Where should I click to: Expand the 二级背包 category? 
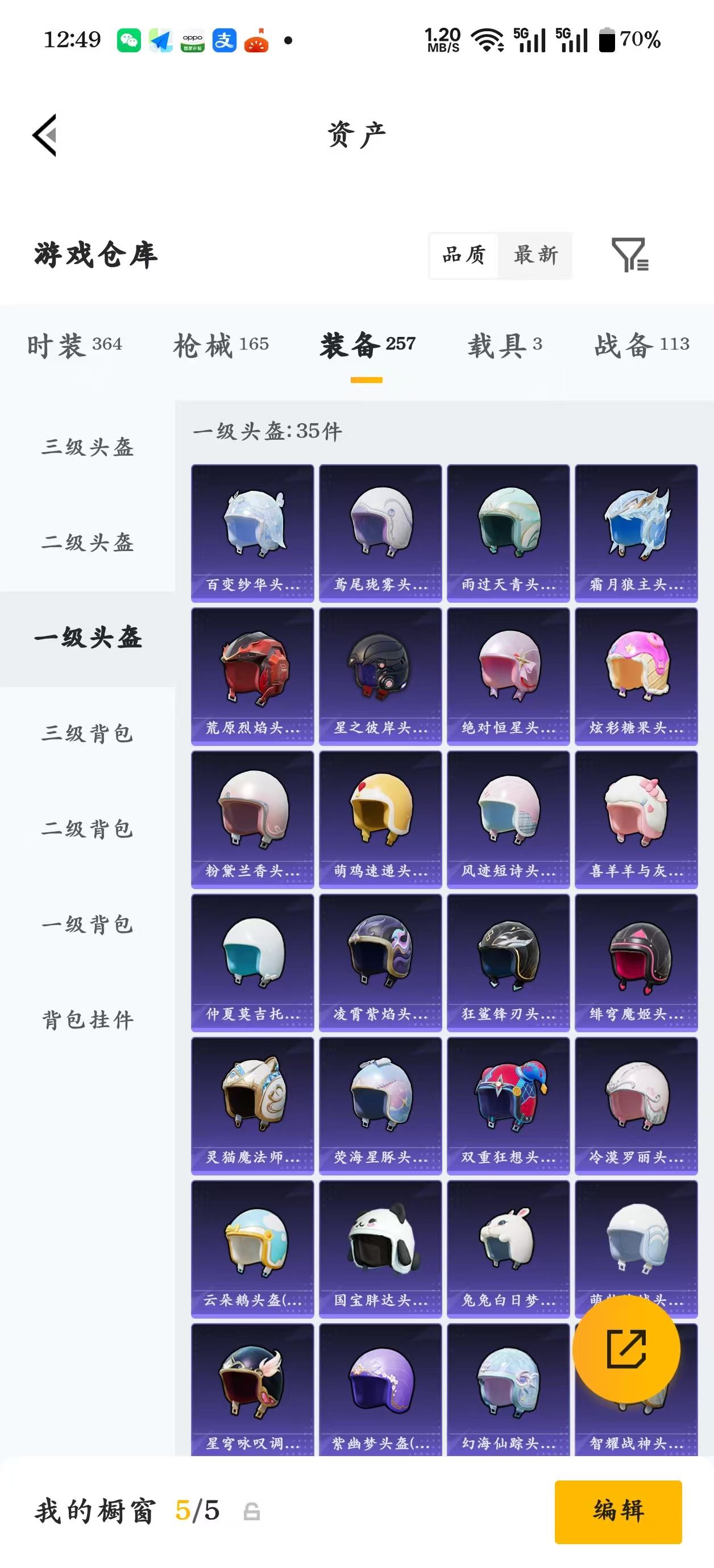pos(88,828)
